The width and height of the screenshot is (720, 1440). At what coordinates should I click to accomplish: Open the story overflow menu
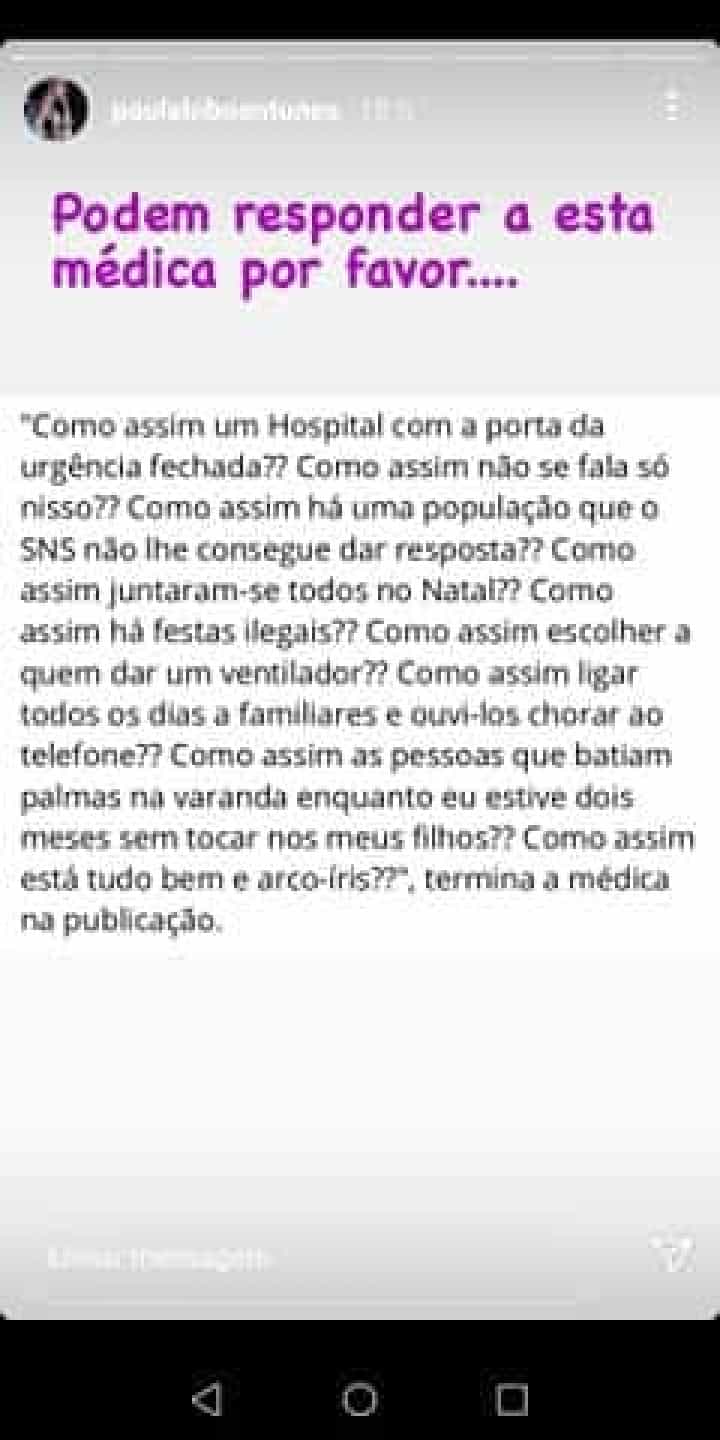673,106
